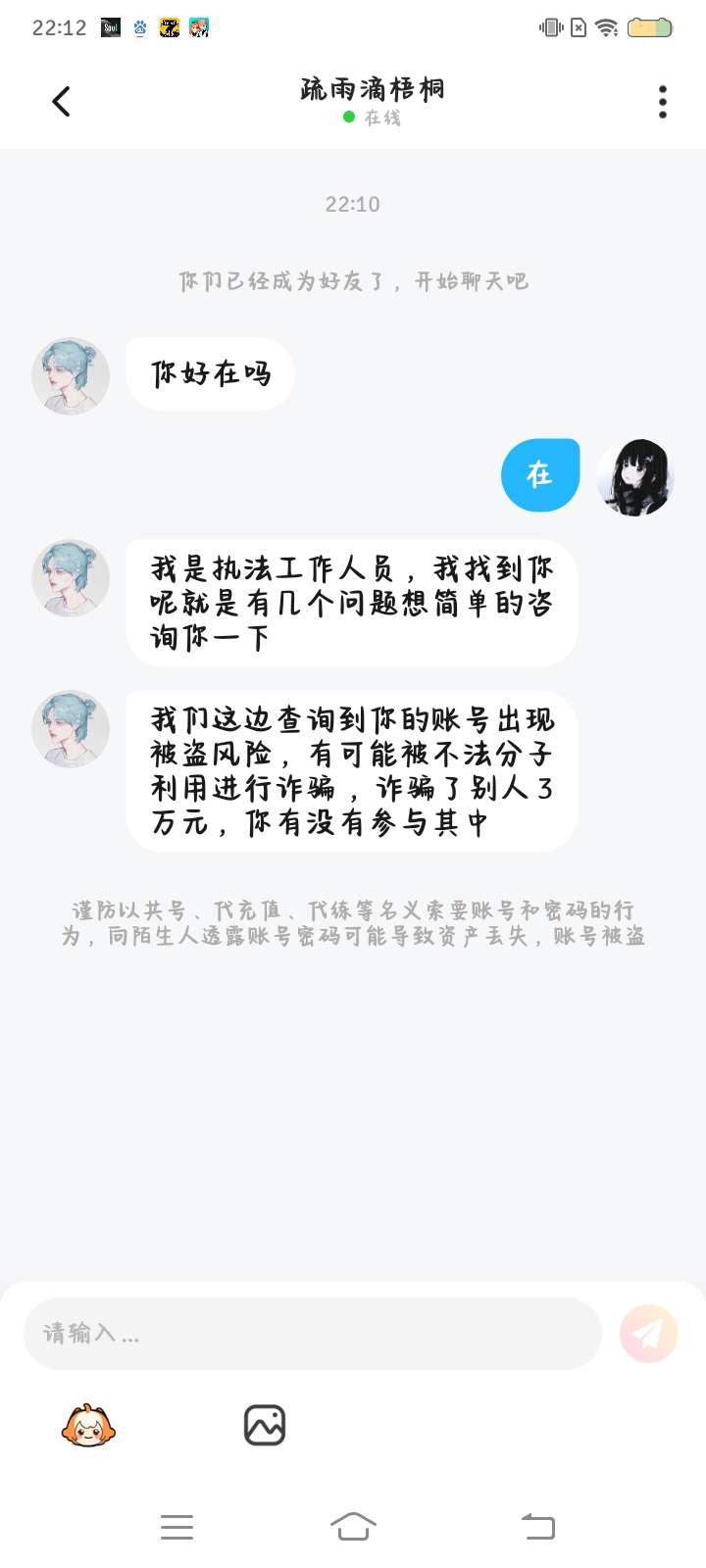This screenshot has width=706, height=1568.
Task: Open system recent apps list
Action: (x=176, y=1527)
